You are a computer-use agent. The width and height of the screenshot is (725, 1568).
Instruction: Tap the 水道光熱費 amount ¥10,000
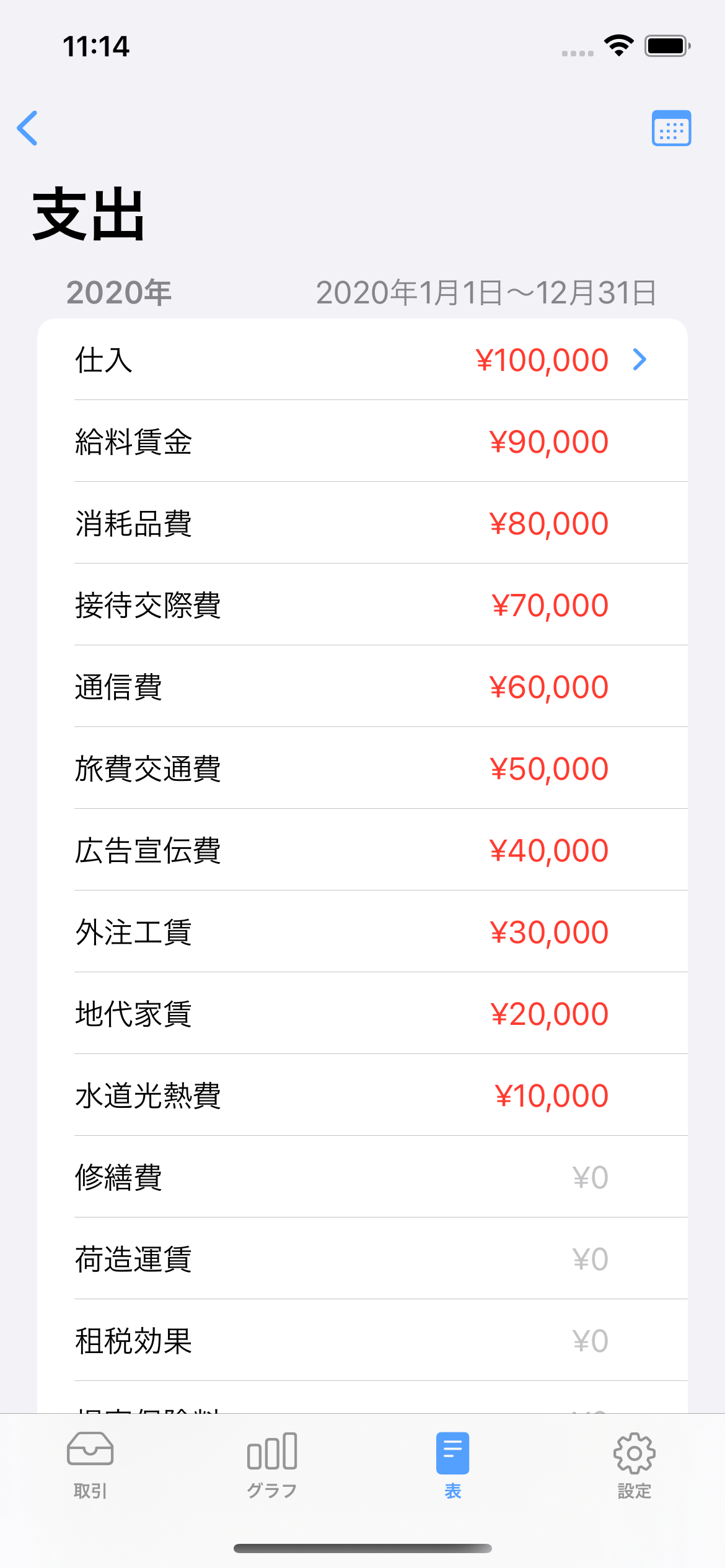pyautogui.click(x=550, y=1095)
